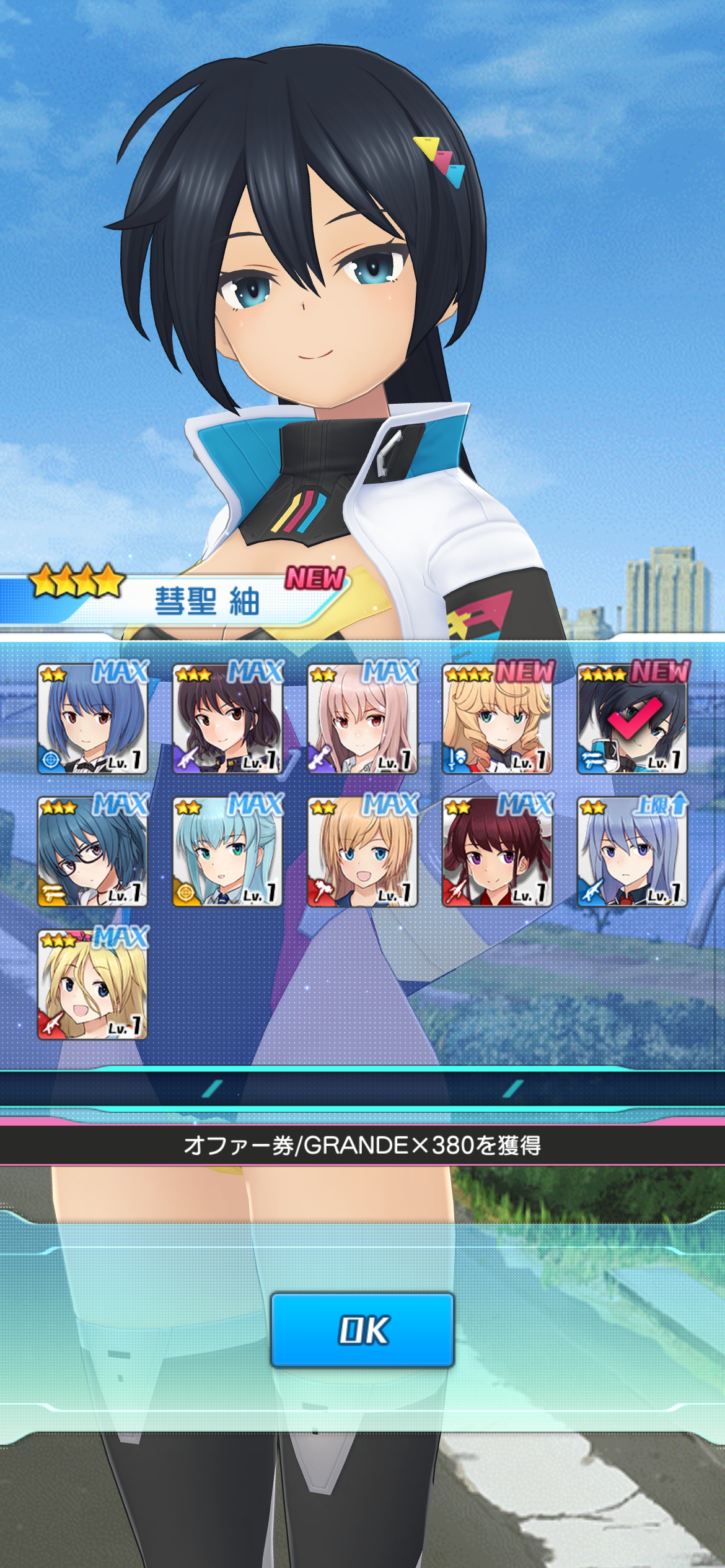Open the two-star short blonde hammer character
Screen dimensions: 725x1568
coord(362,852)
